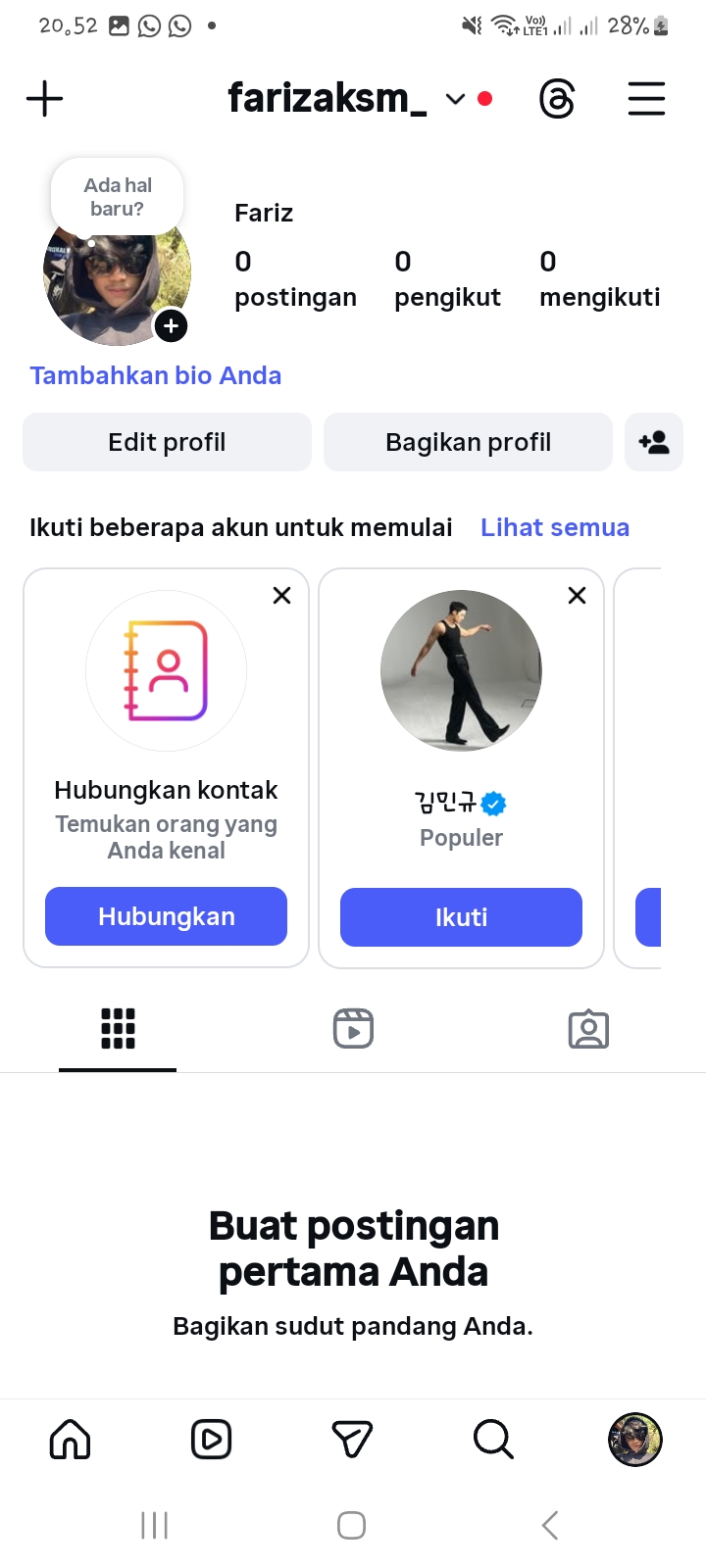Screen dimensions: 706x1568
Task: Open "Lihat semua" suggested accounts
Action: 555,527
